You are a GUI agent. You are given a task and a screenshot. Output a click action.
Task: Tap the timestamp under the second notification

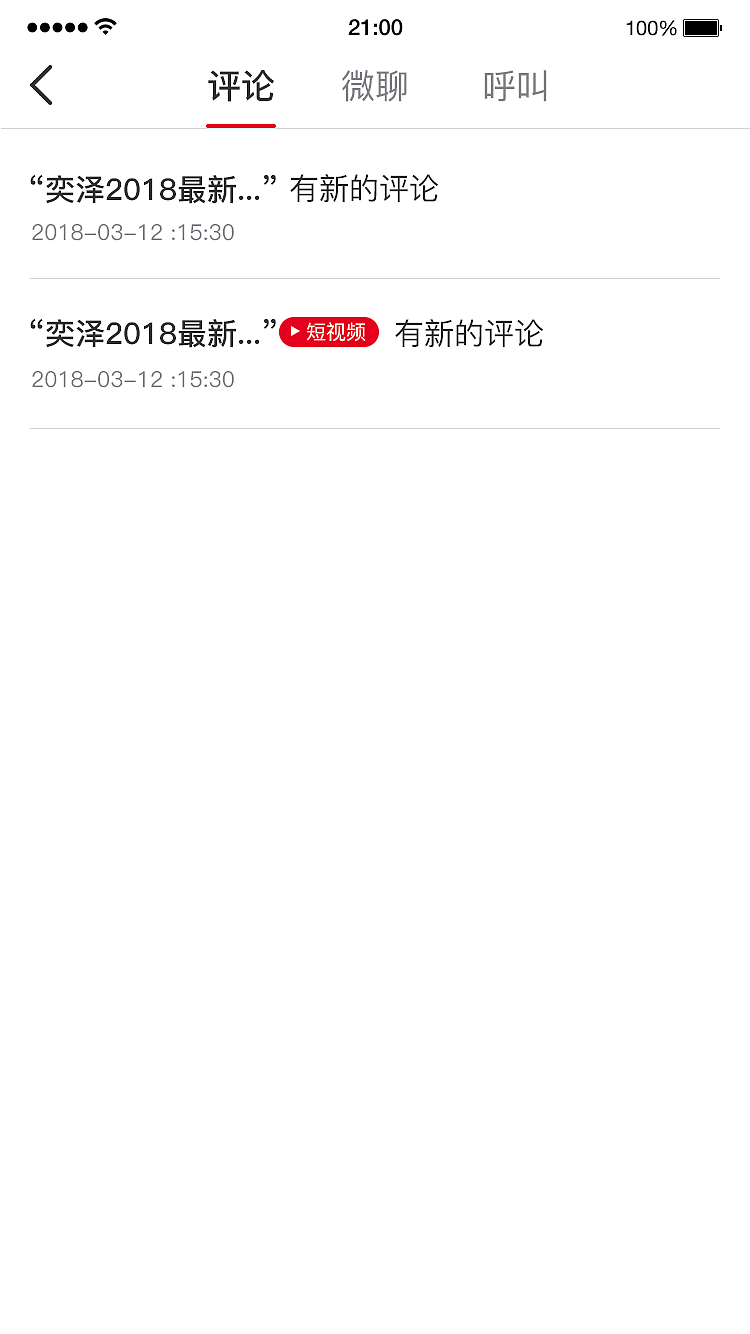tap(132, 379)
